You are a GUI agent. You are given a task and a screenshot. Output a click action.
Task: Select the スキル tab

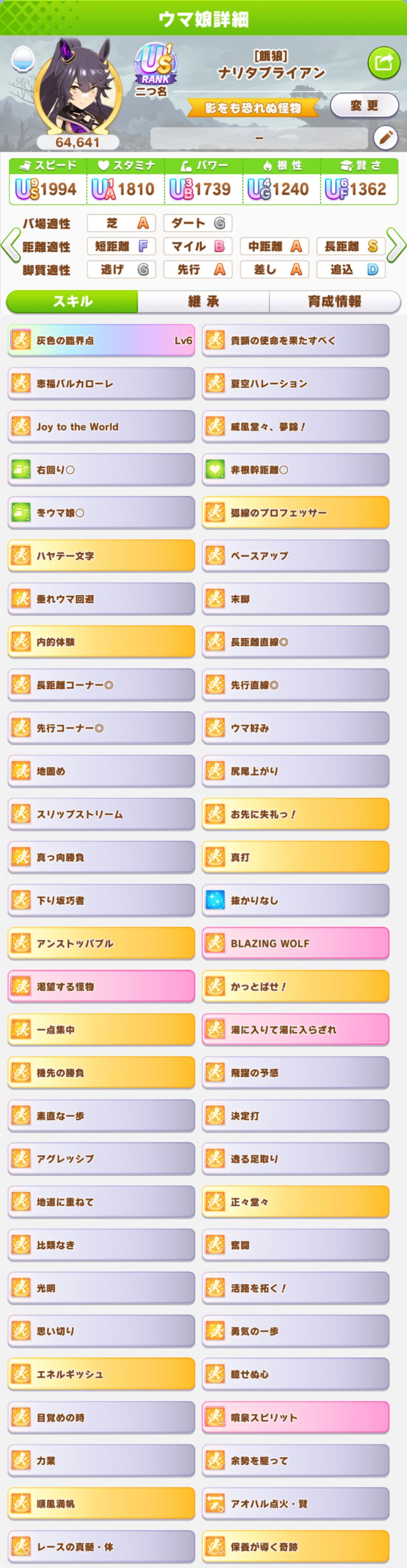click(72, 301)
